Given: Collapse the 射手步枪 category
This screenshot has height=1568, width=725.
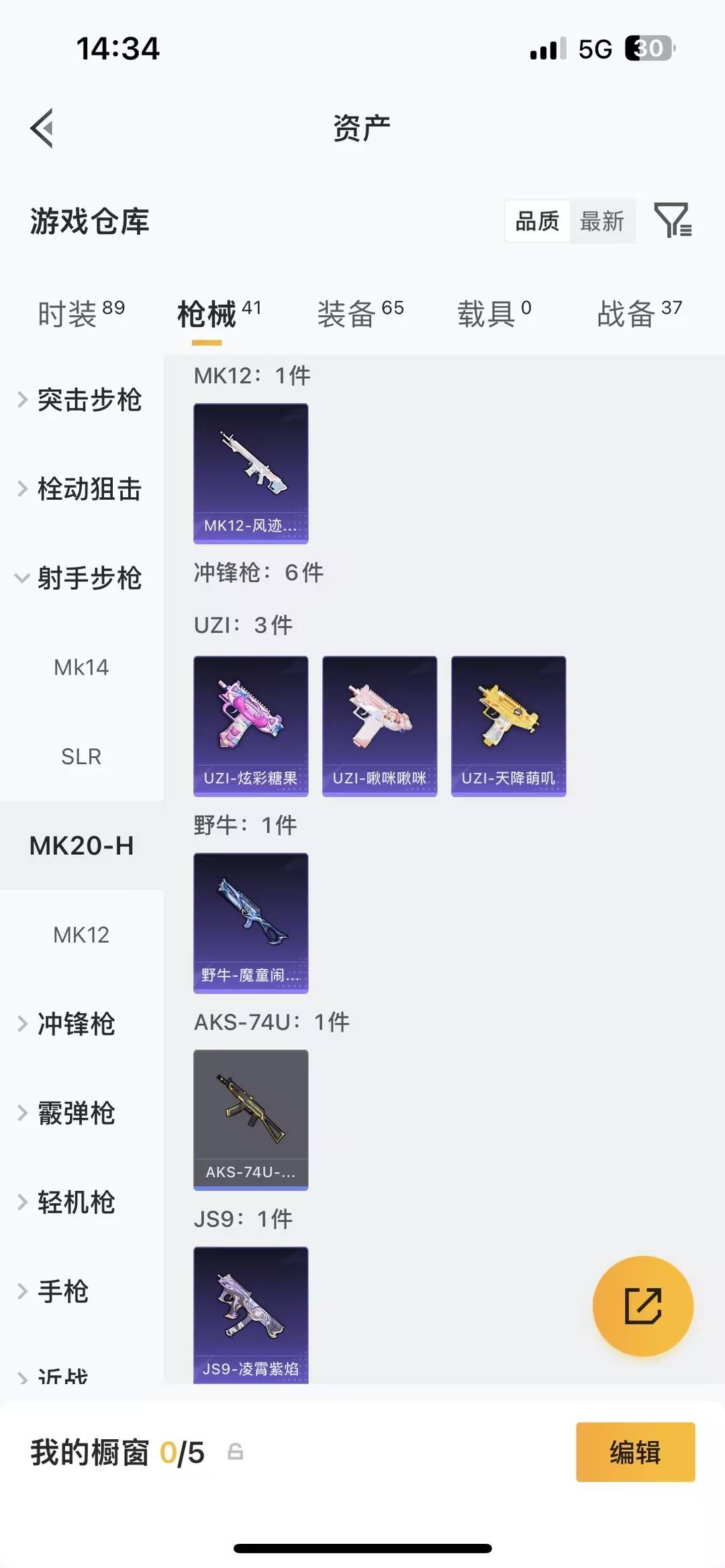Looking at the screenshot, I should (x=91, y=579).
